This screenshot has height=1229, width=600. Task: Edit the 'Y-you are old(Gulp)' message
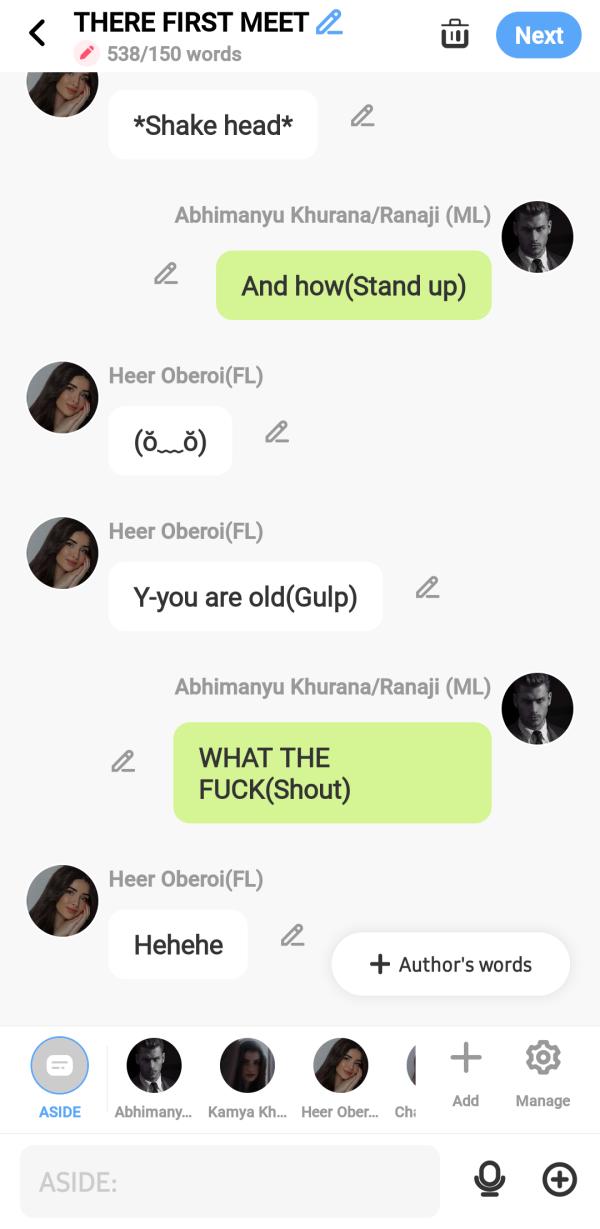pyautogui.click(x=427, y=587)
